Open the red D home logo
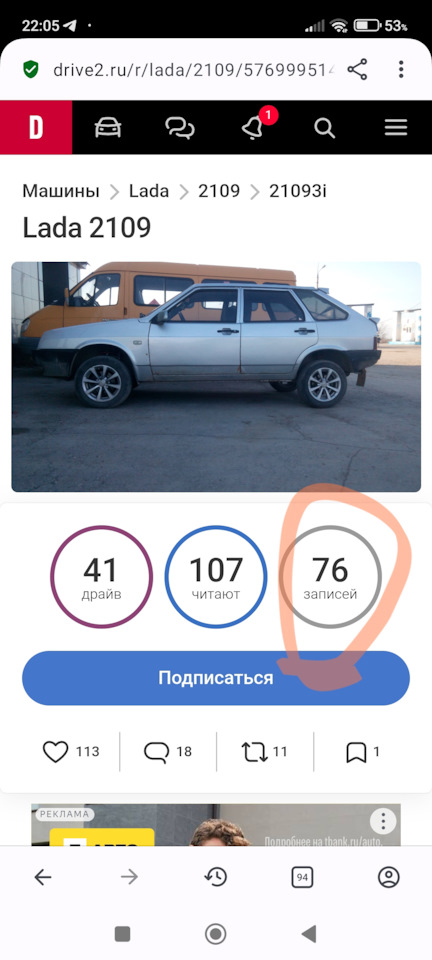 pos(36,127)
